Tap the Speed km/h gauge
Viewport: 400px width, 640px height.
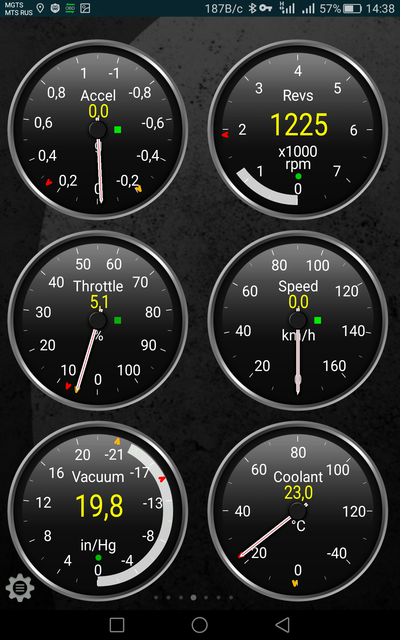[x=298, y=320]
